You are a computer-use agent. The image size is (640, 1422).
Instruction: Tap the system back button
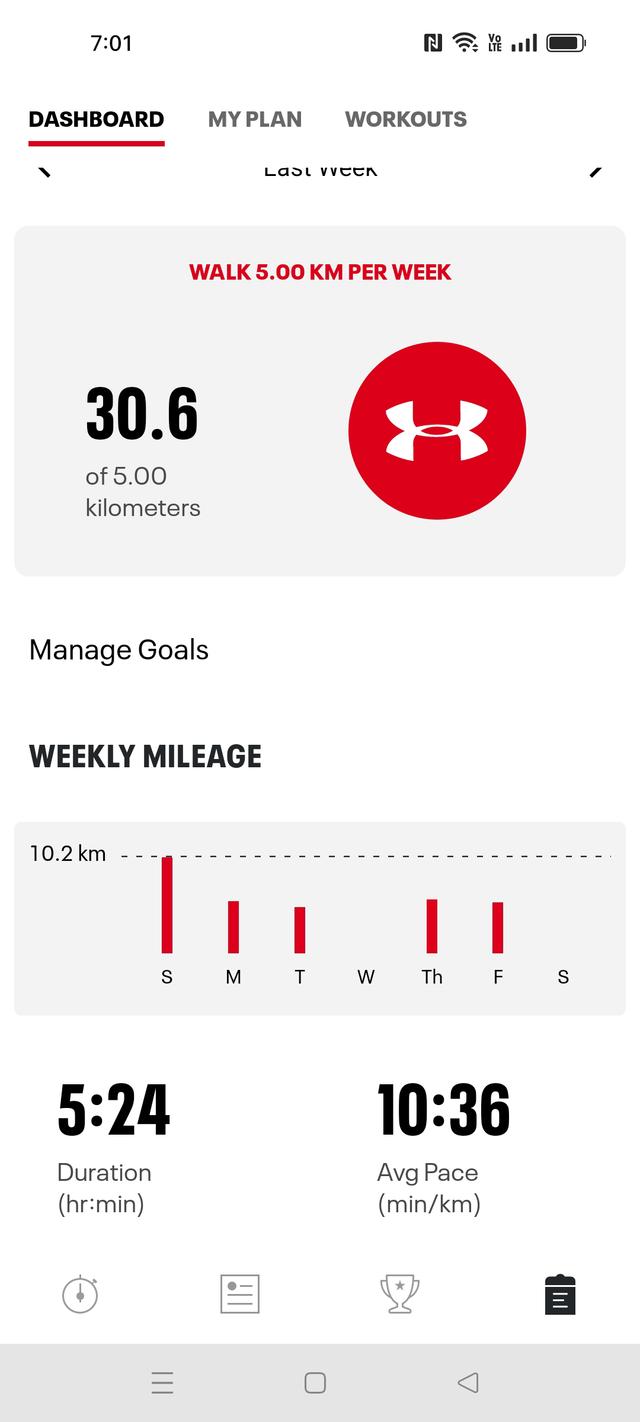[x=467, y=1383]
